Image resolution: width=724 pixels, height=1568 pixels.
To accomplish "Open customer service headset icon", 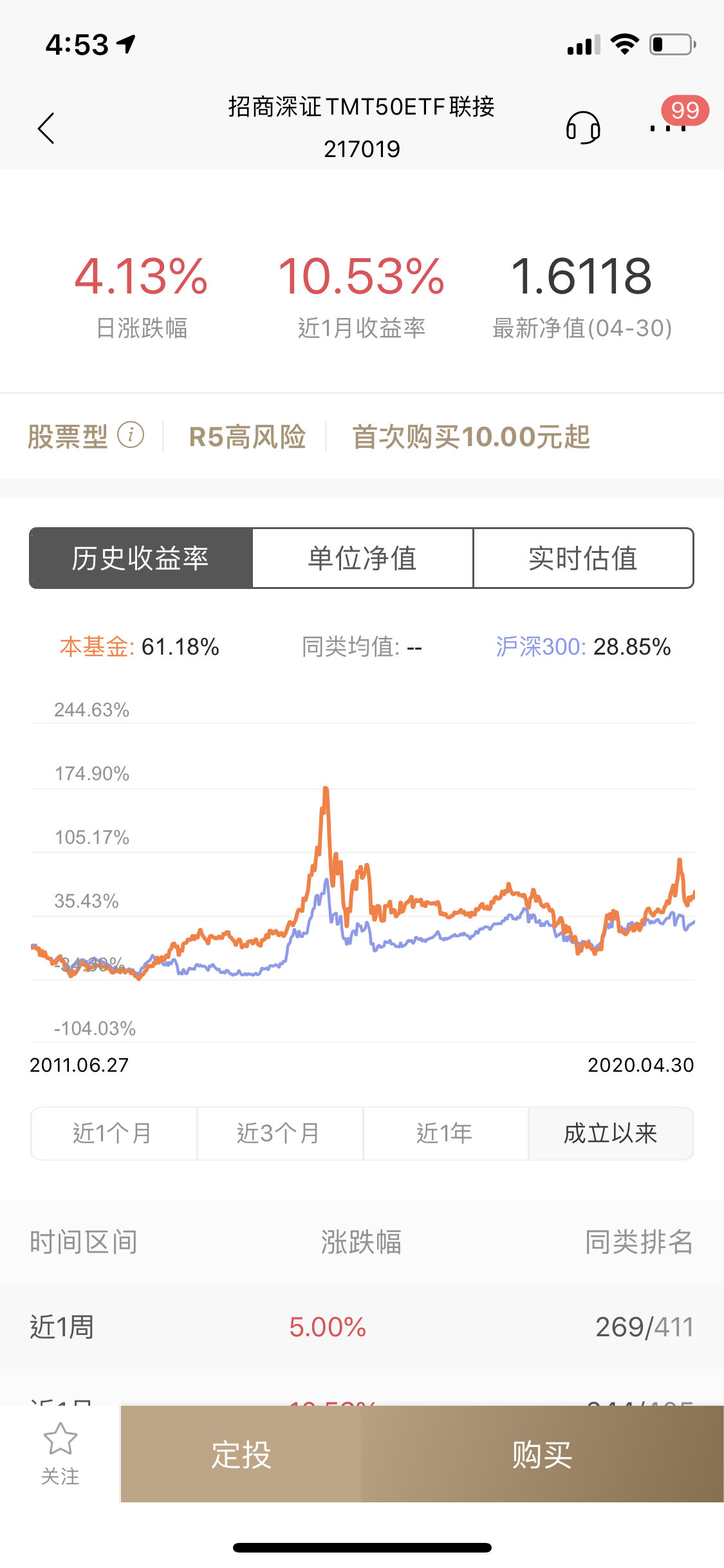I will click(x=583, y=127).
